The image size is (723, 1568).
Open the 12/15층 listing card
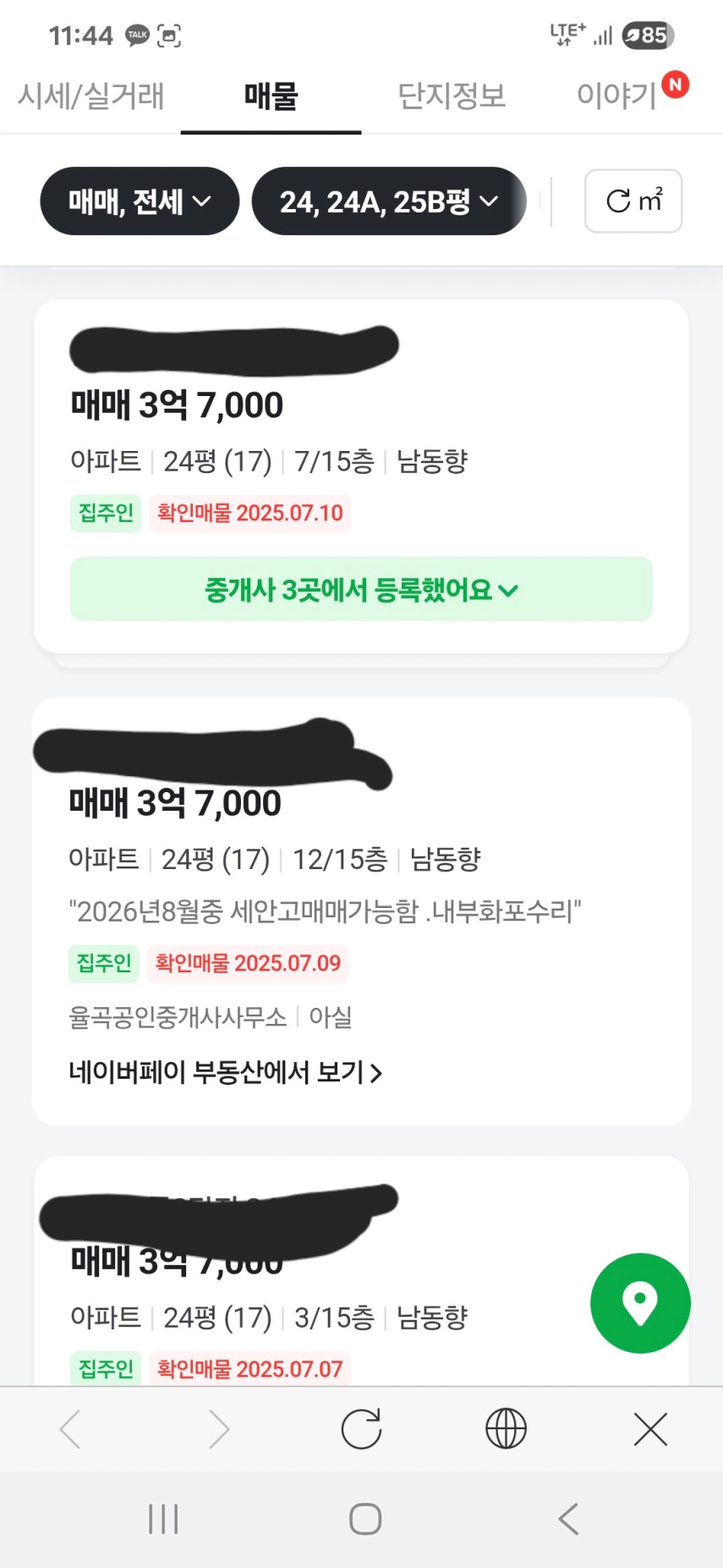pyautogui.click(x=361, y=911)
